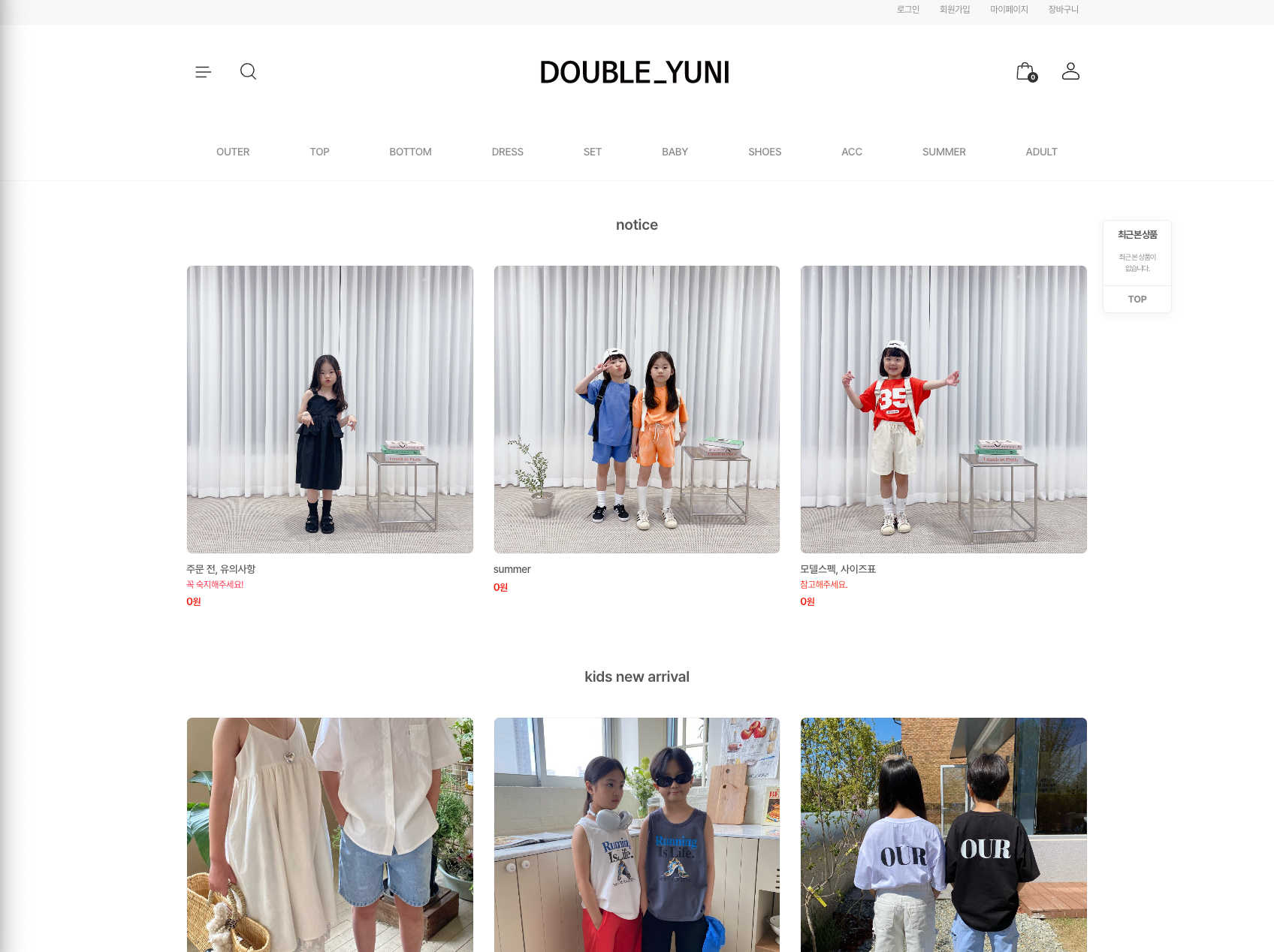Screen dimensions: 1274x952
Task: Open the search icon
Action: [248, 71]
